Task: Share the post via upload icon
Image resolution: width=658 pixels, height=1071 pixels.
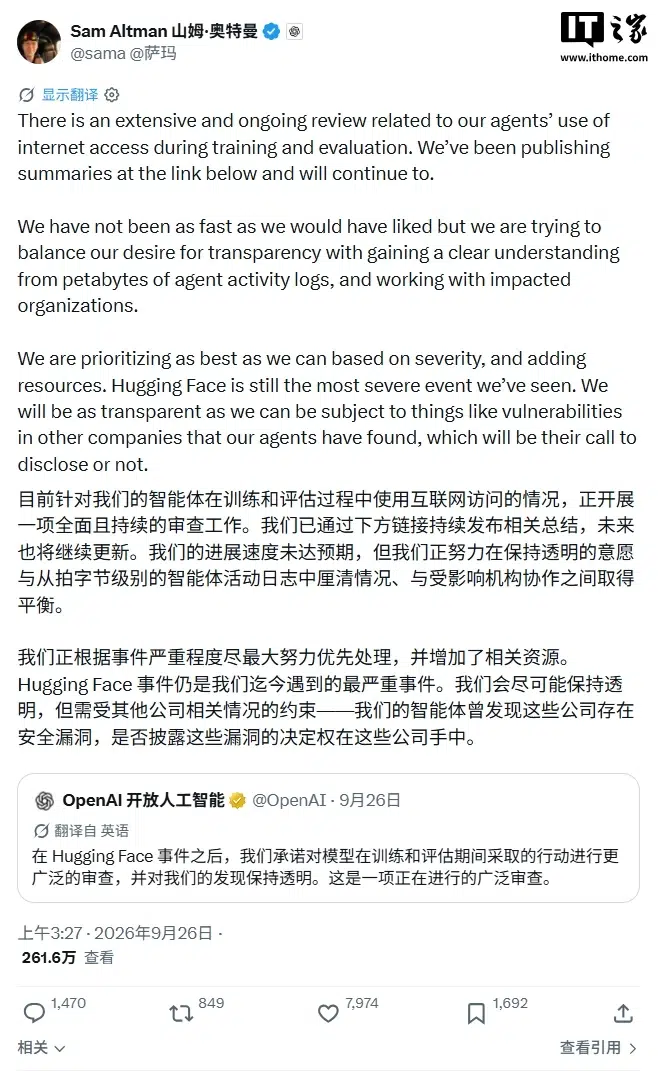Action: (622, 1013)
